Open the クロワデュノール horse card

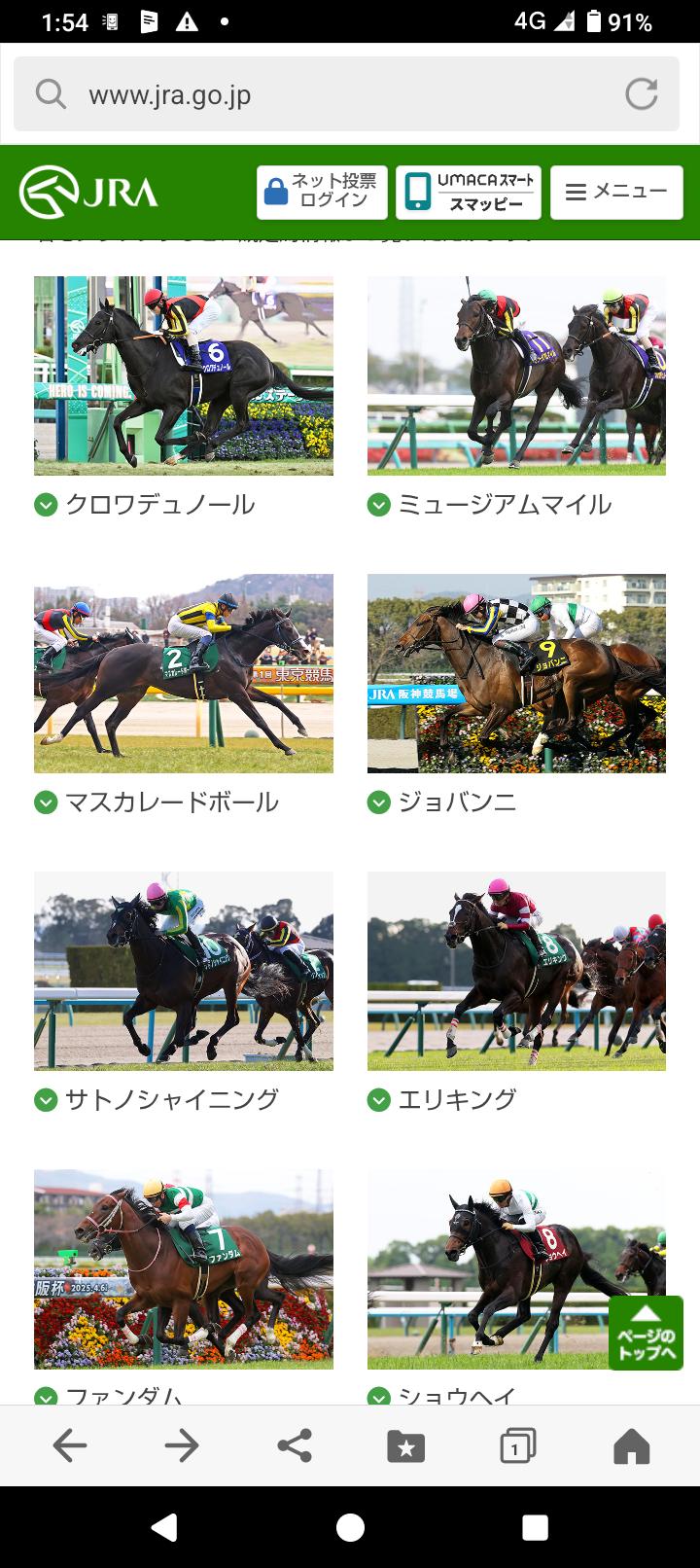[183, 376]
